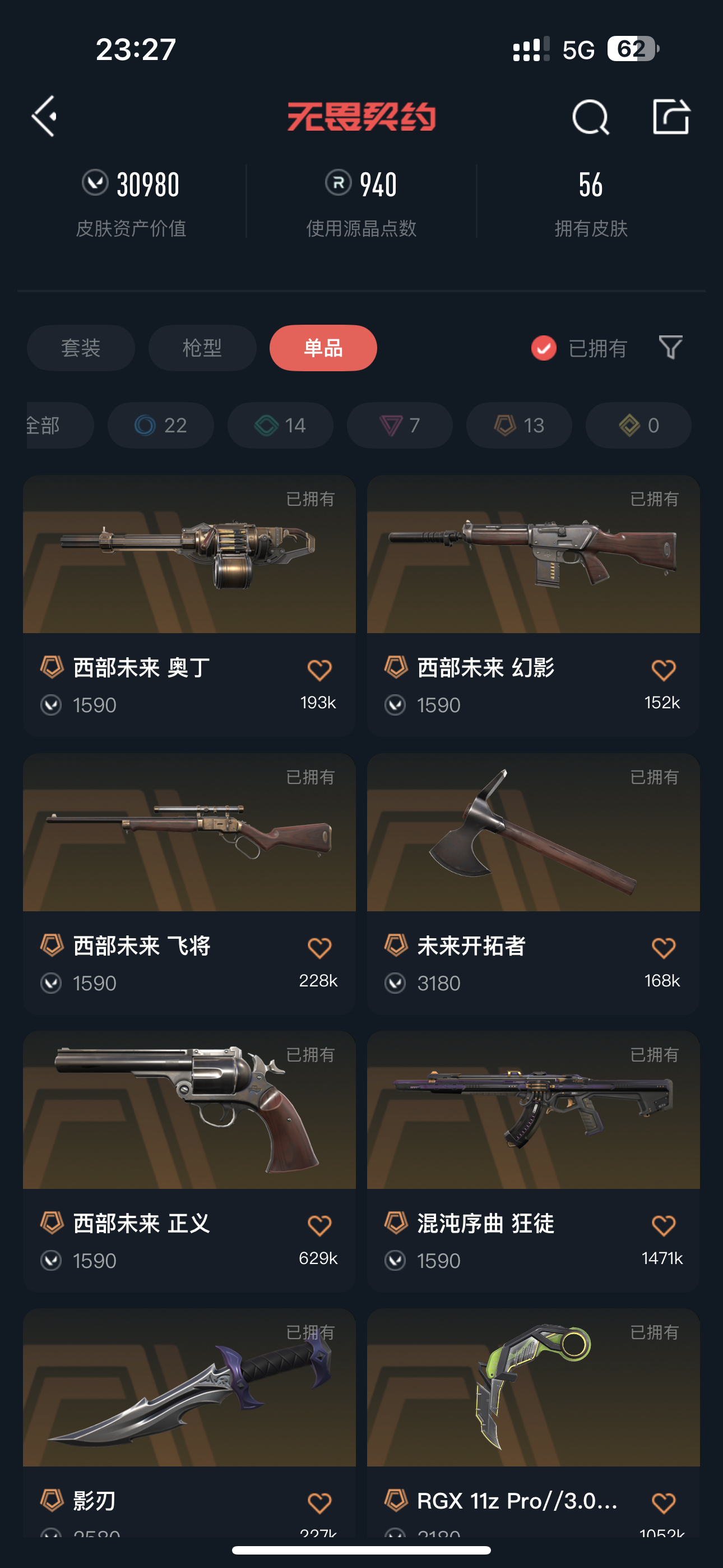
Task: Open the funnel filter icon
Action: point(671,348)
